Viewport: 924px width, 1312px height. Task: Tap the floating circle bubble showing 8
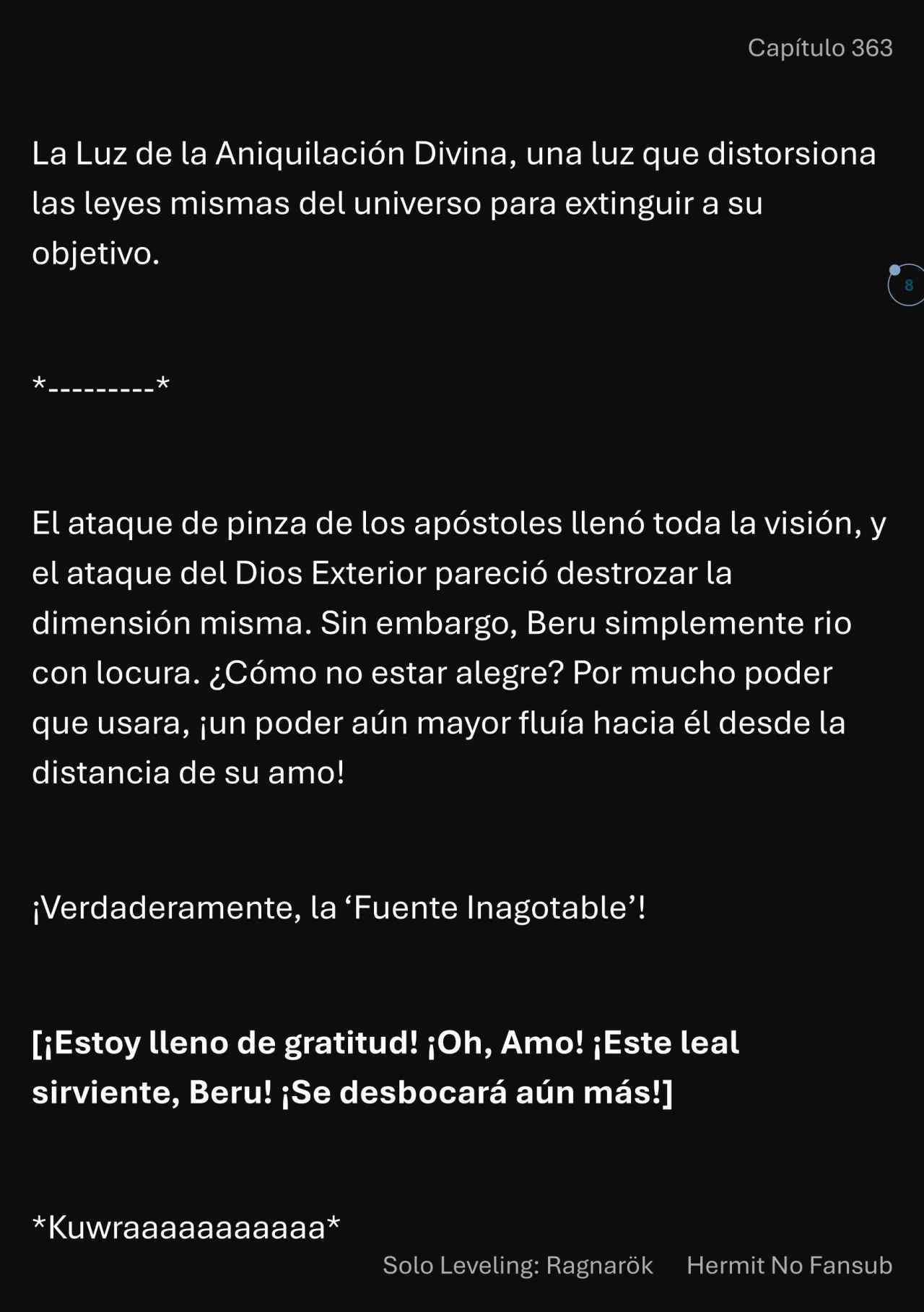(x=907, y=285)
